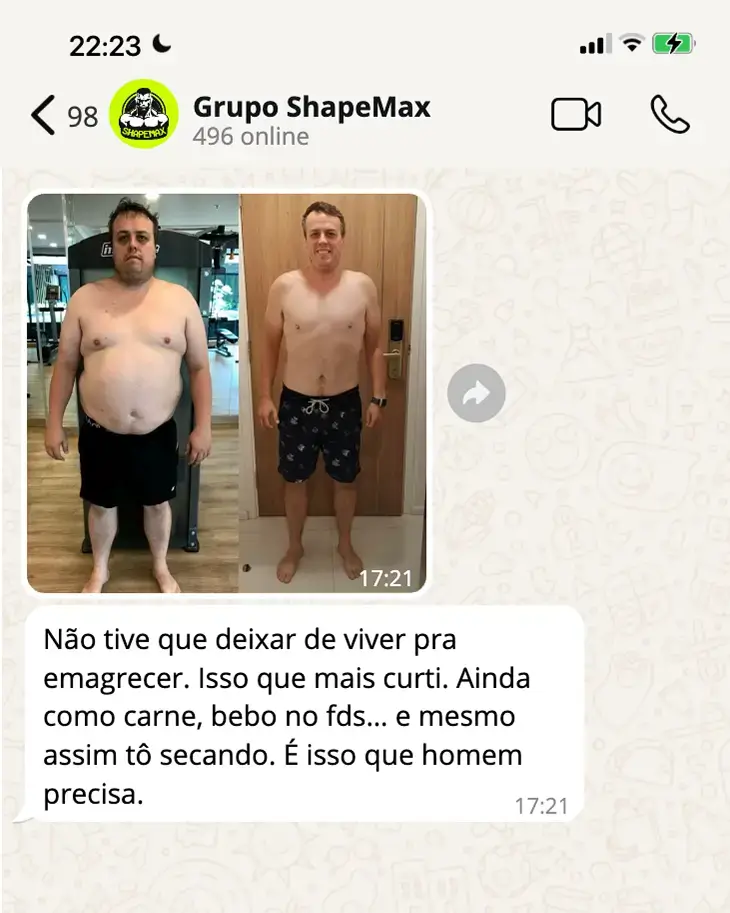Start a voice call with the group
The width and height of the screenshot is (730, 913).
pyautogui.click(x=669, y=115)
